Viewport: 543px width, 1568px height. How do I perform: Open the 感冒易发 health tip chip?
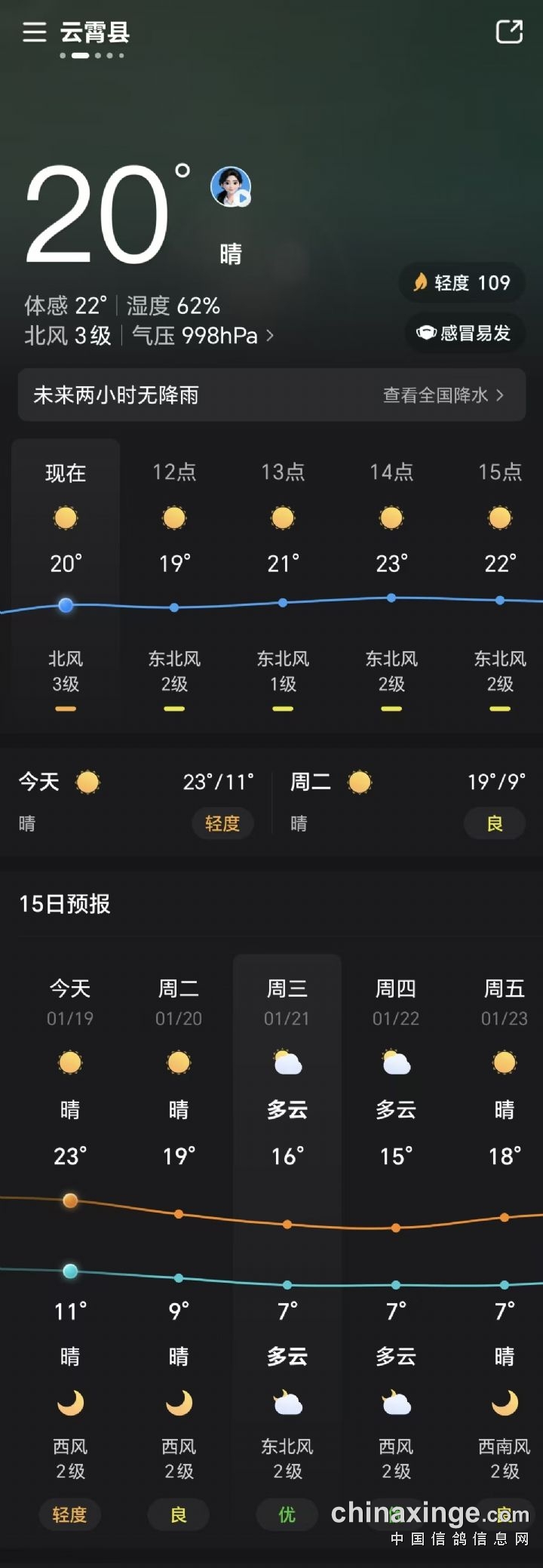[x=465, y=333]
